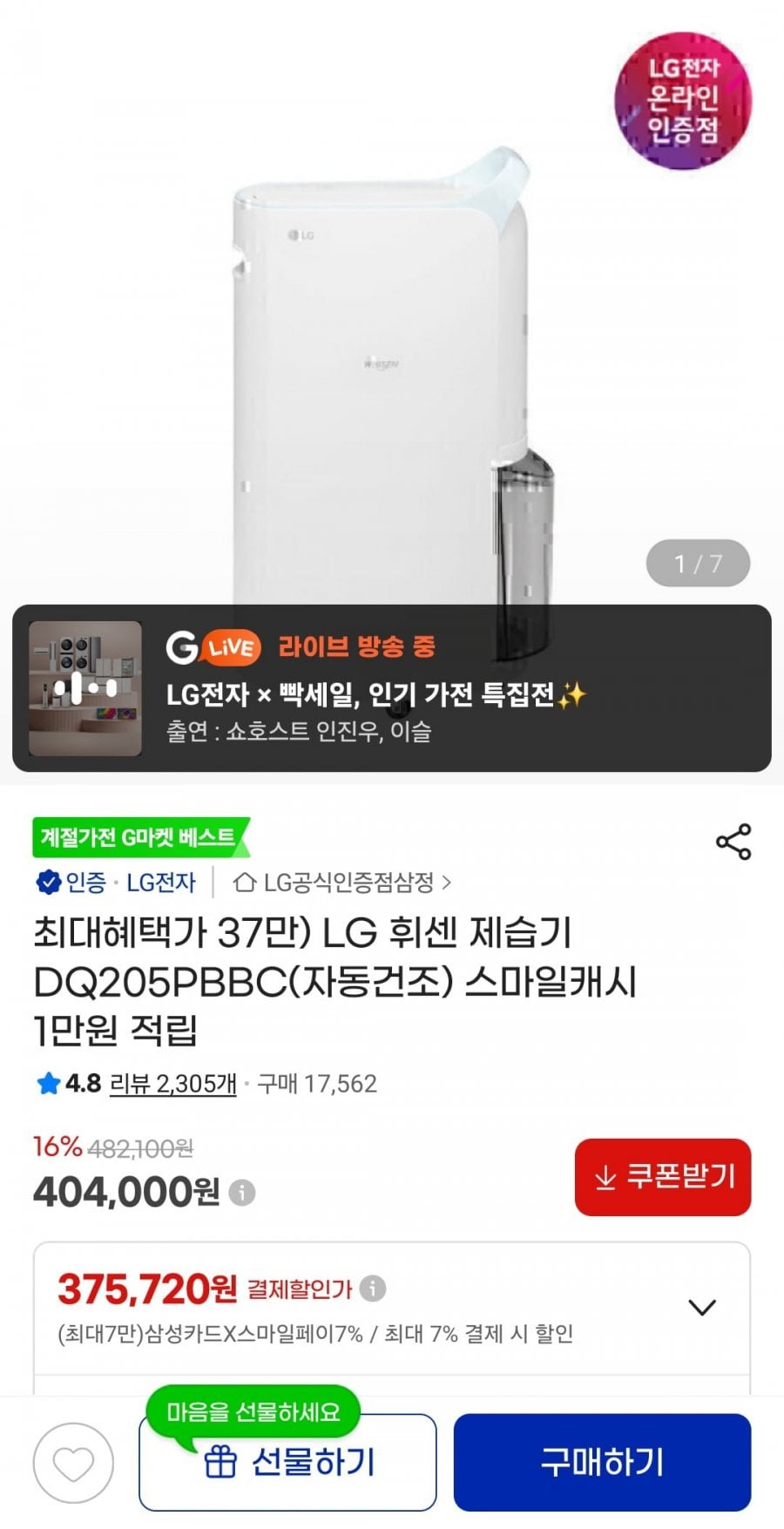Open the G LIVE broadcast banner

391,688
